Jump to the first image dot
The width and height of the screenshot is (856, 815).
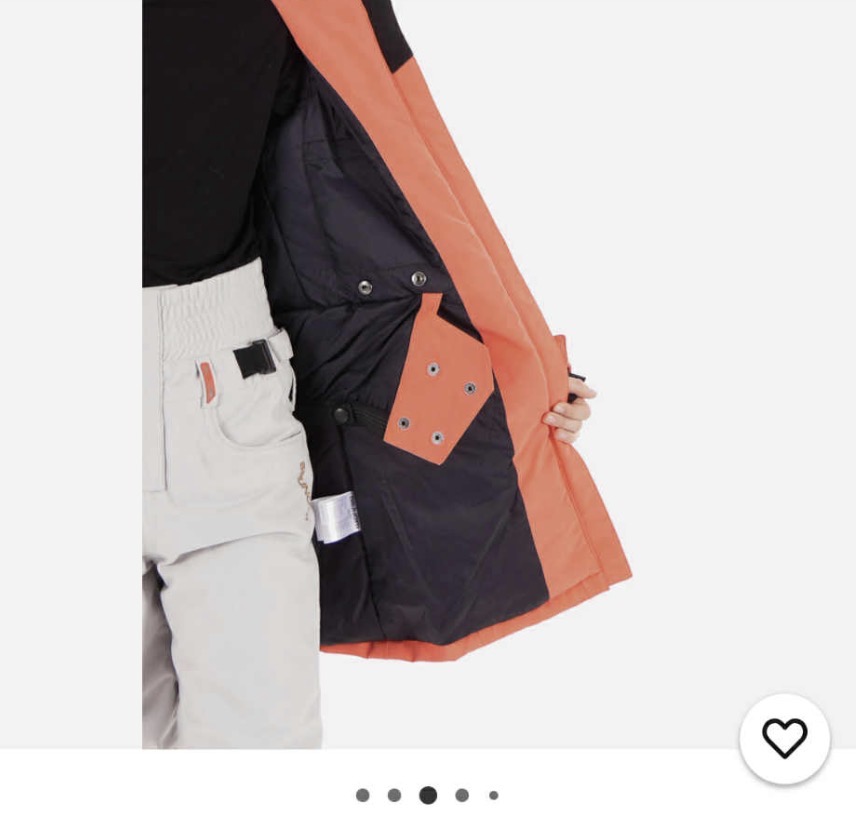click(x=362, y=795)
